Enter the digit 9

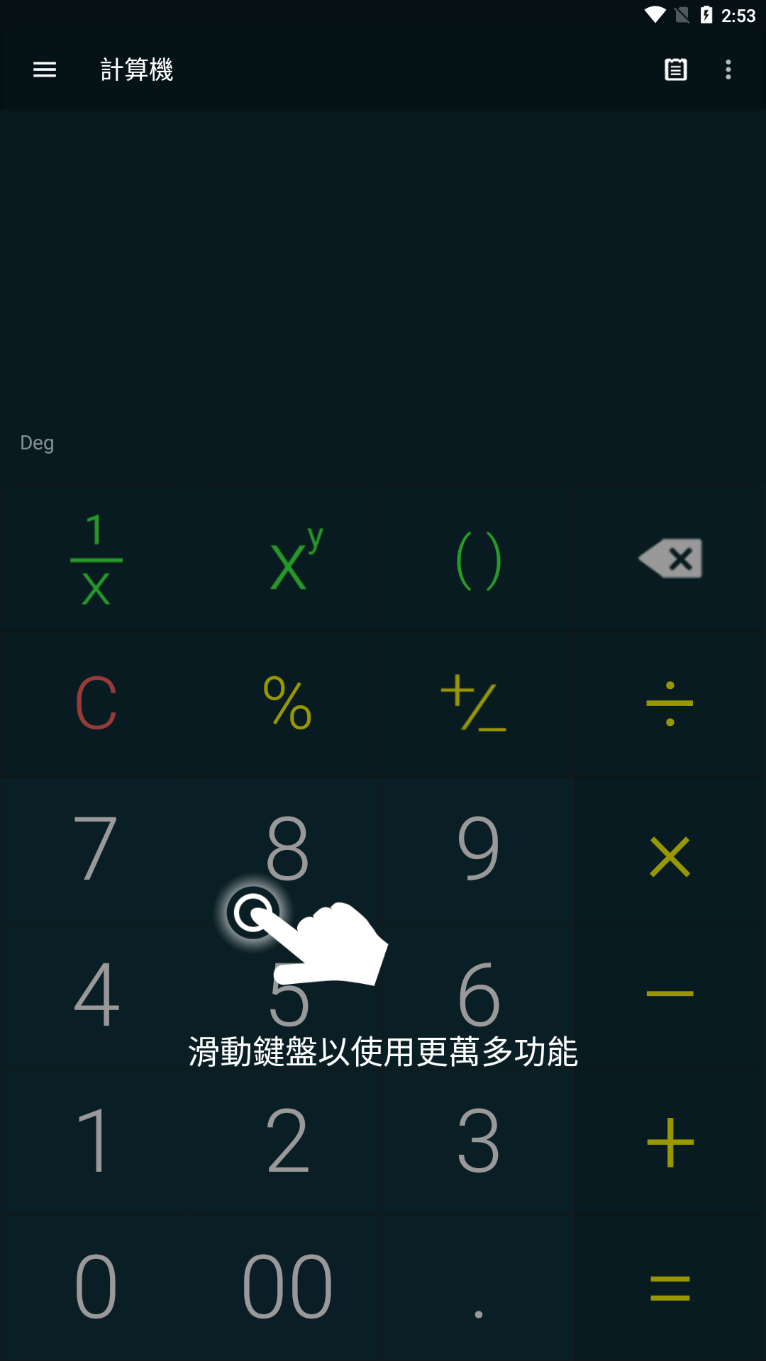coord(478,850)
